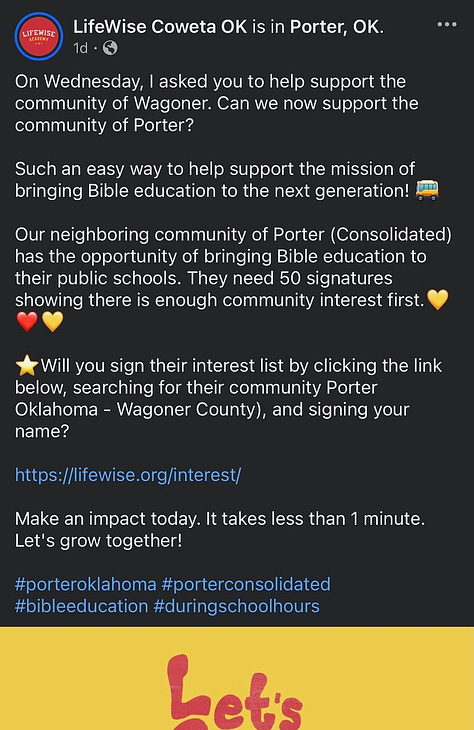Open the yellow post image below
474x730 pixels.
pyautogui.click(x=237, y=678)
